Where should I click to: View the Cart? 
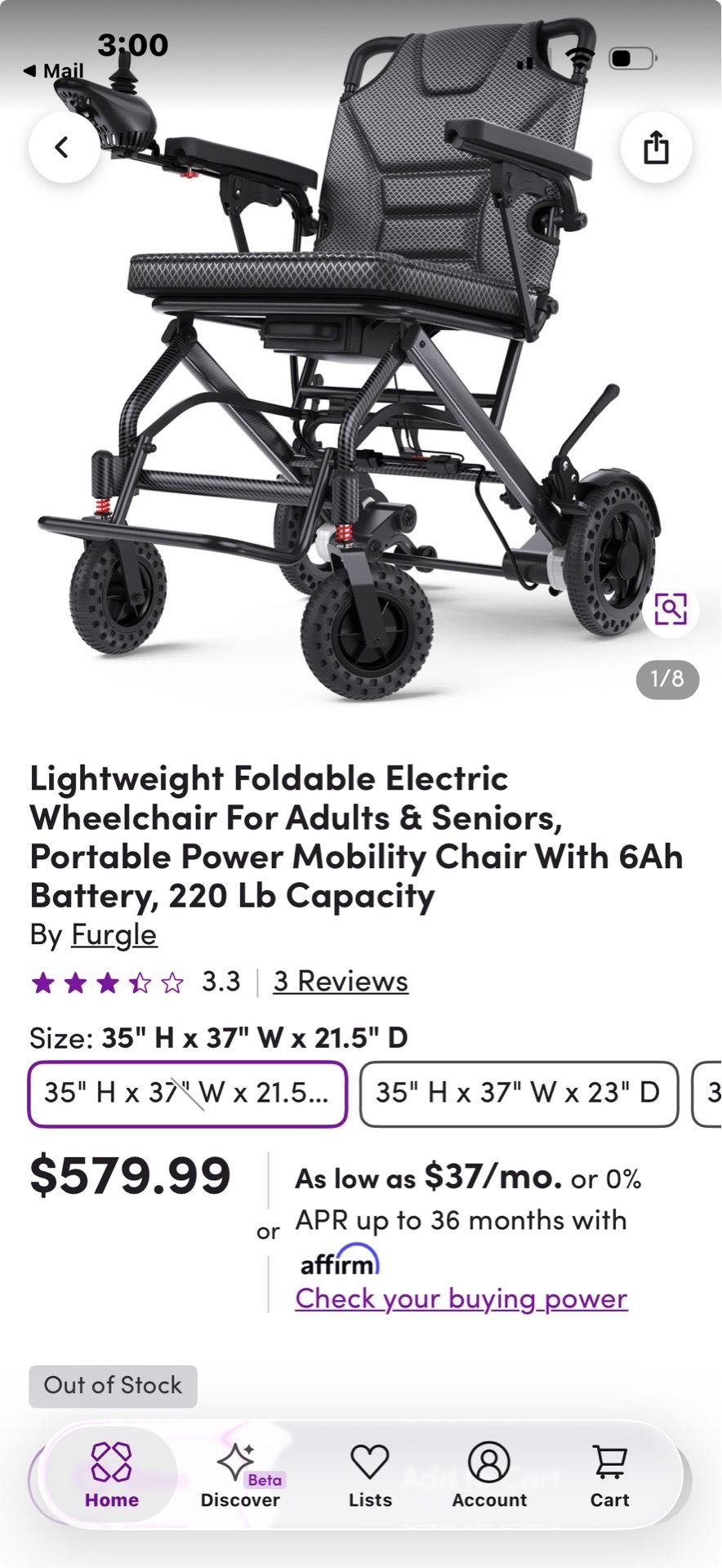pyautogui.click(x=609, y=1475)
